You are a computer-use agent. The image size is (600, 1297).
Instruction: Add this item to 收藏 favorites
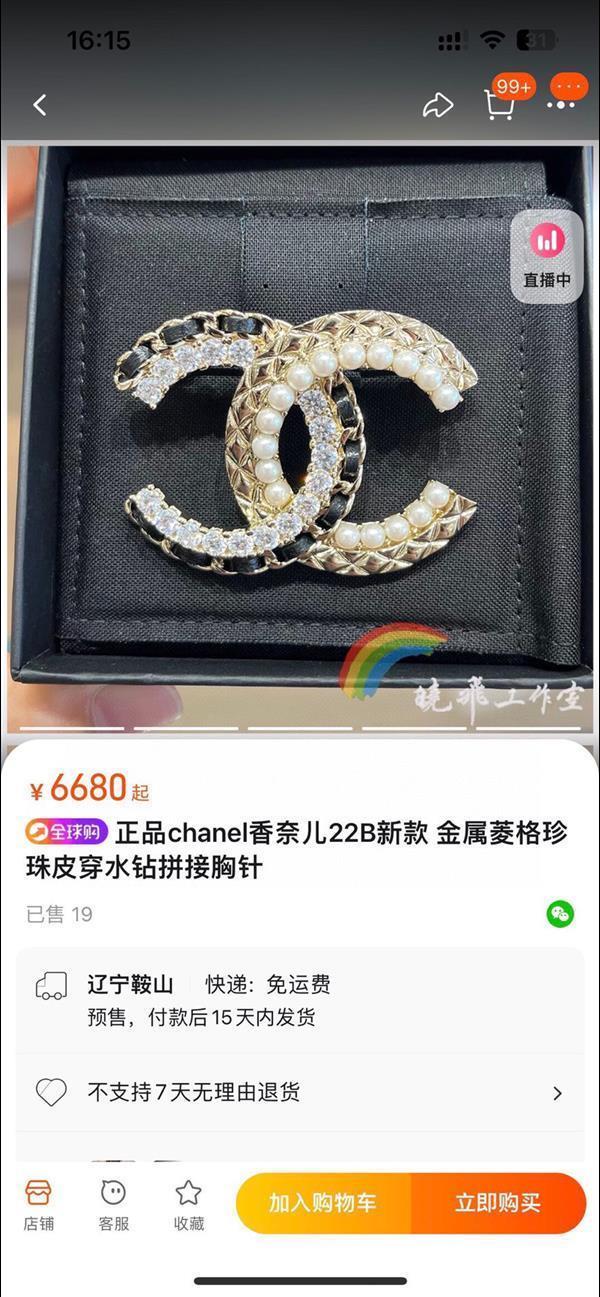[188, 1204]
